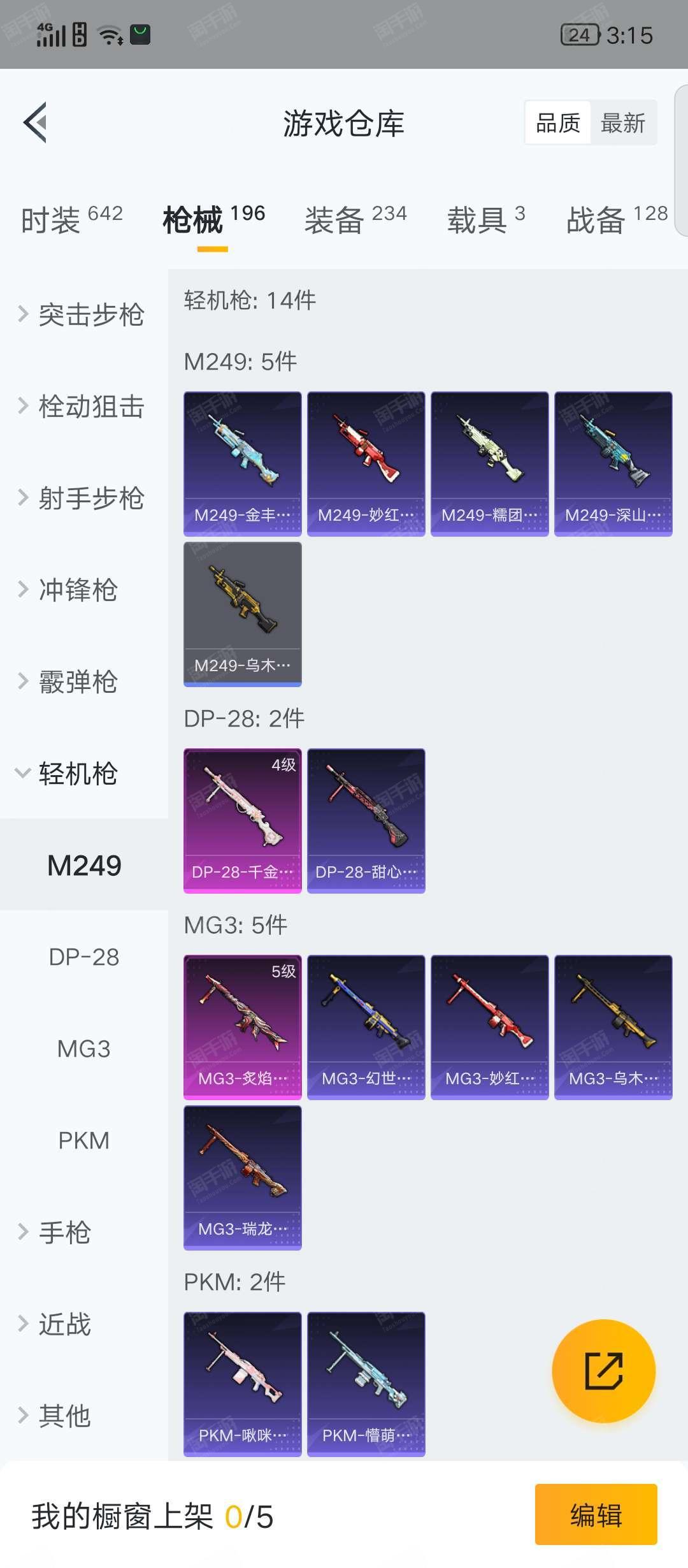
Task: Open the M249-乌木 skin tile
Action: coord(243,614)
